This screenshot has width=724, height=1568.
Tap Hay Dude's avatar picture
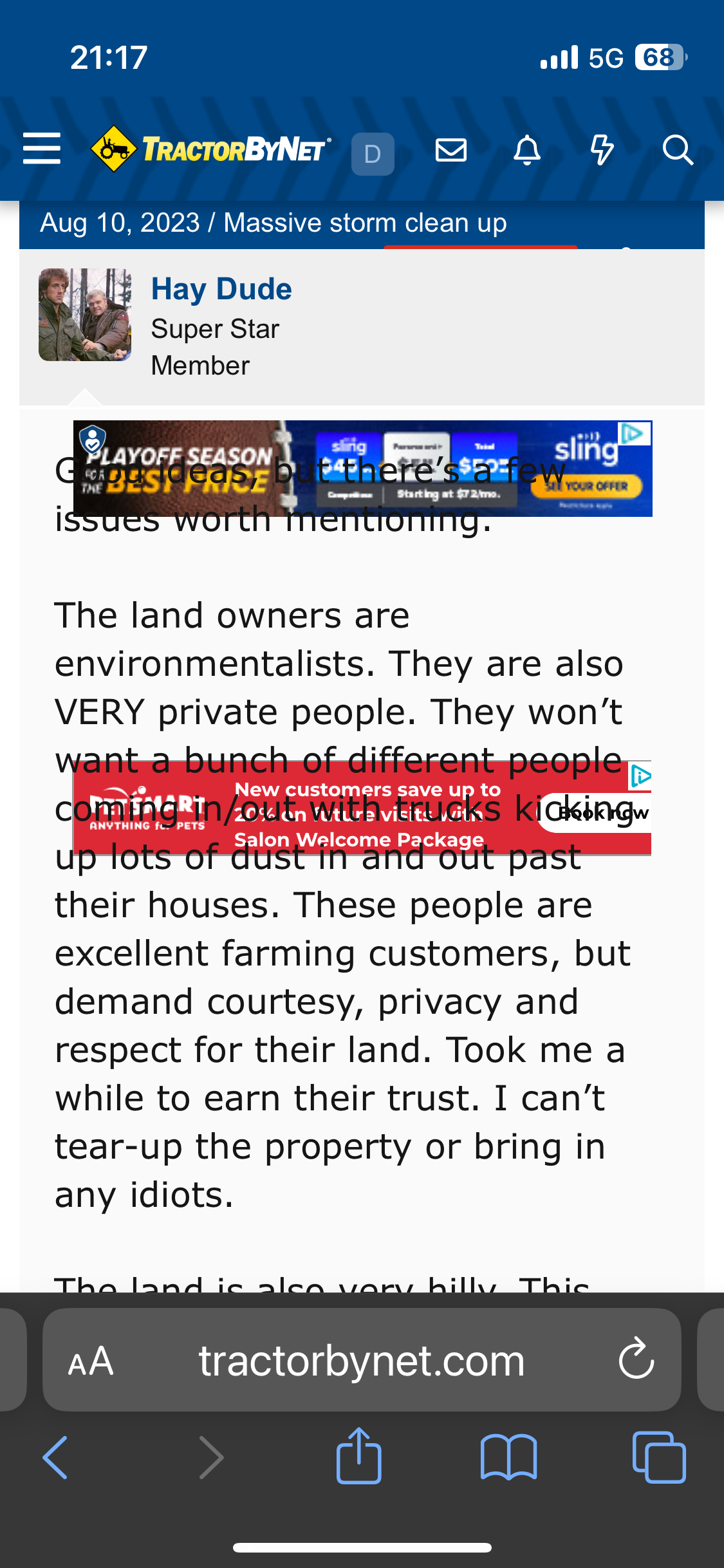click(x=85, y=315)
